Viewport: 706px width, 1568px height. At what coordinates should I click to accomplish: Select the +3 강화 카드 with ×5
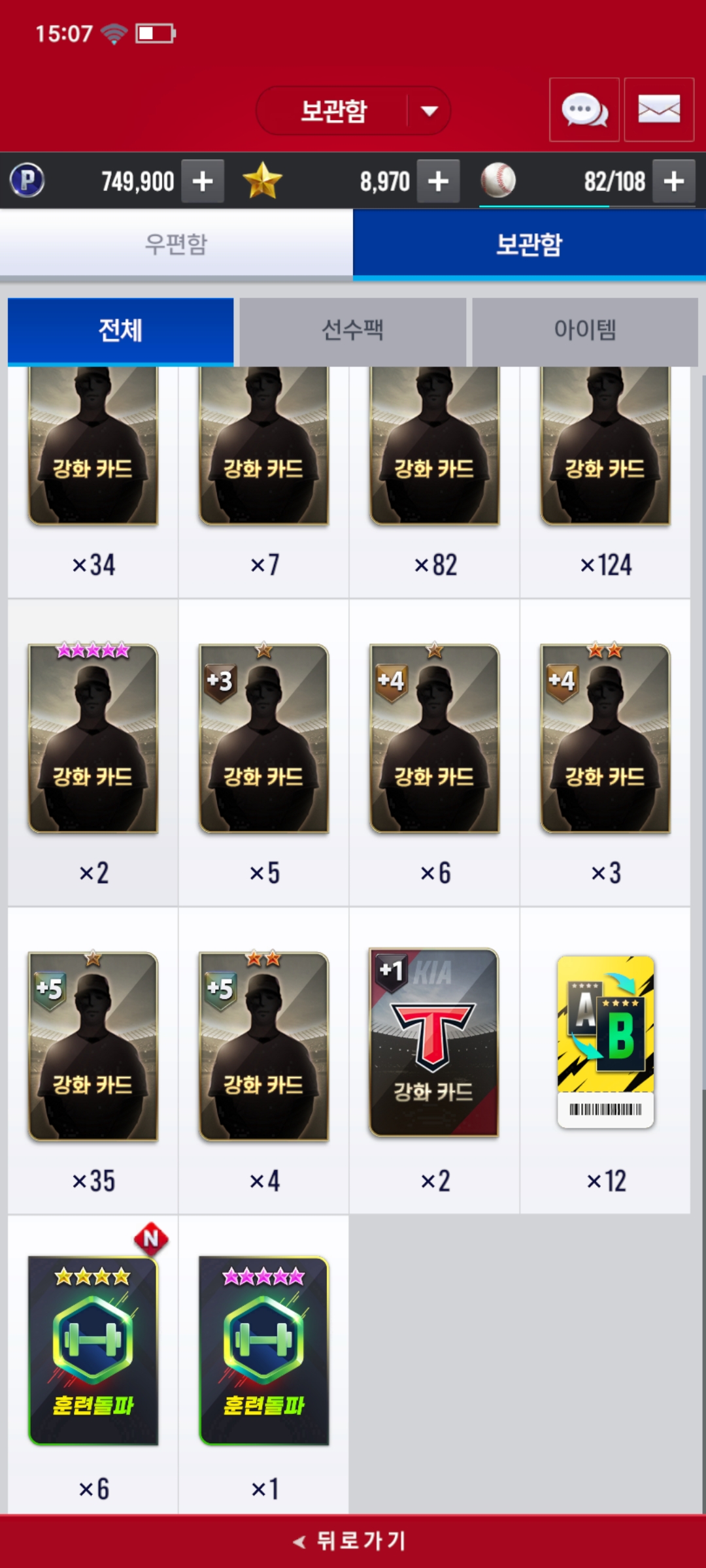(x=264, y=753)
